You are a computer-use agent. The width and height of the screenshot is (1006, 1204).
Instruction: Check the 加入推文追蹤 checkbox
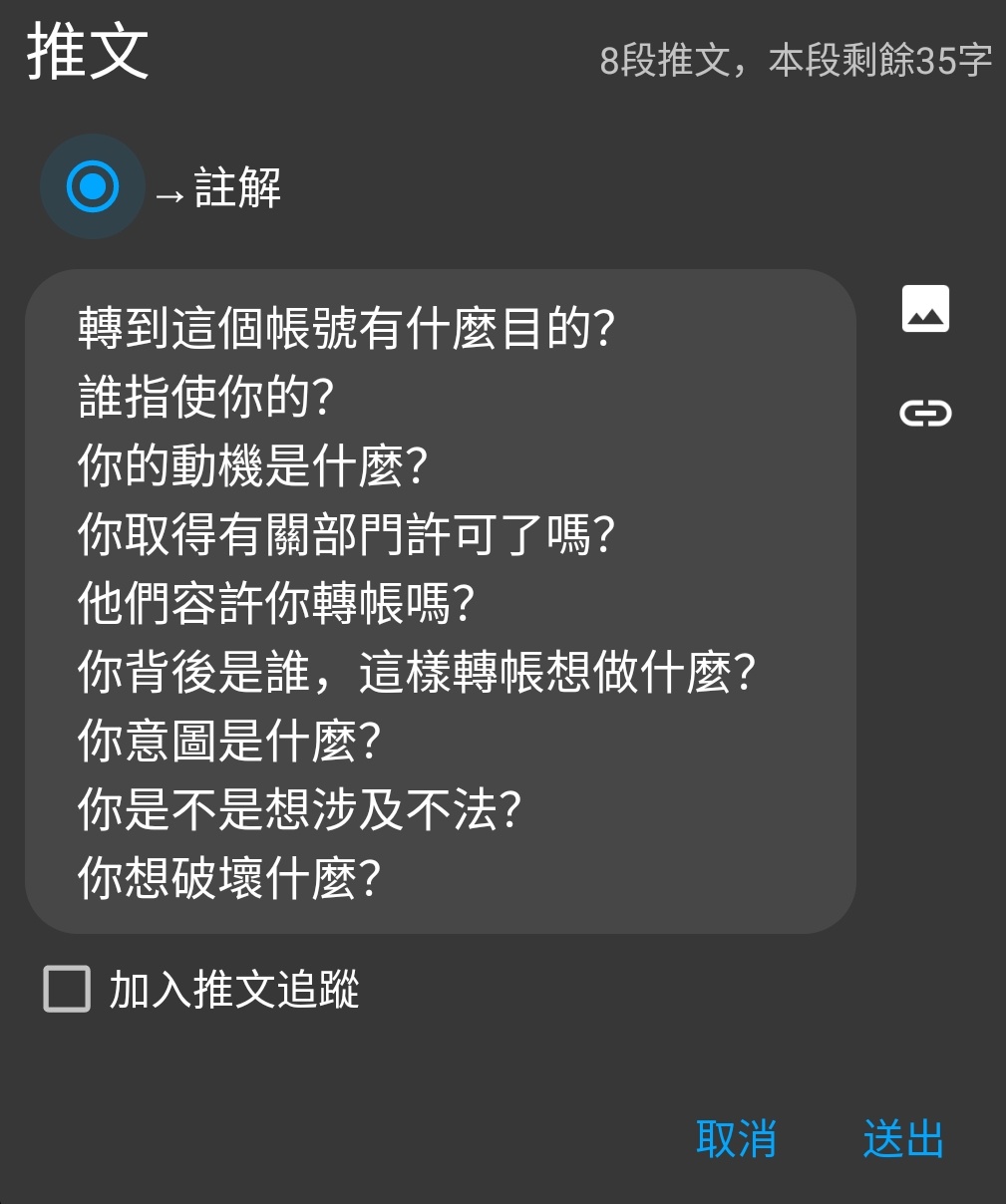(x=67, y=990)
